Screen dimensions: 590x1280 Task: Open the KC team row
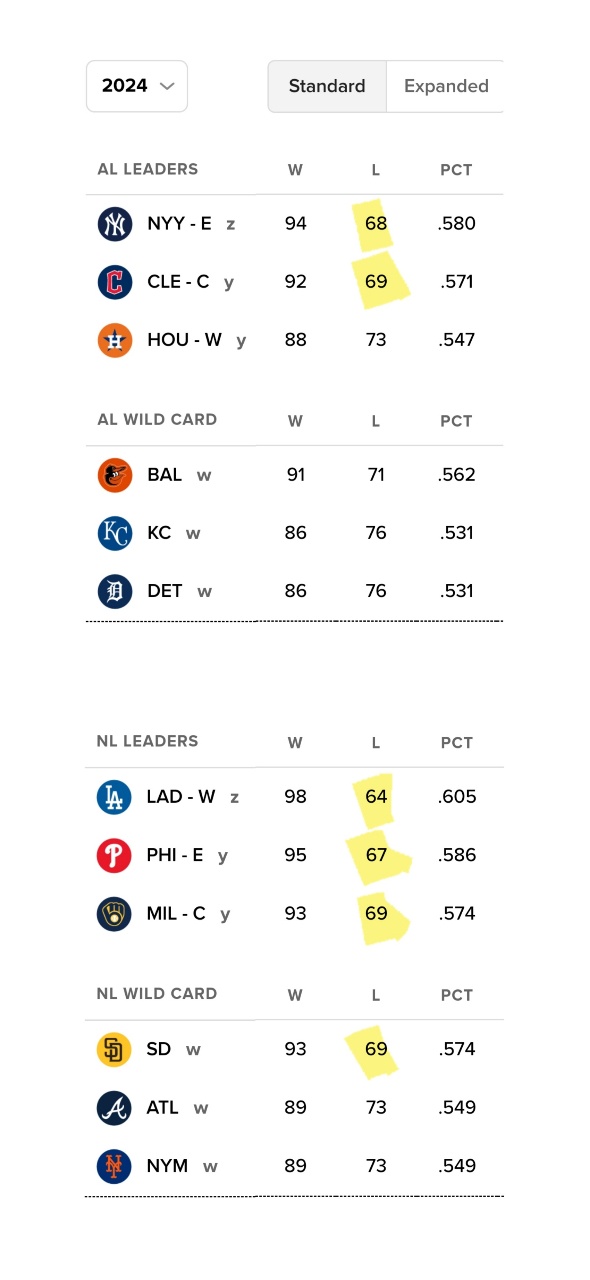pyautogui.click(x=294, y=533)
